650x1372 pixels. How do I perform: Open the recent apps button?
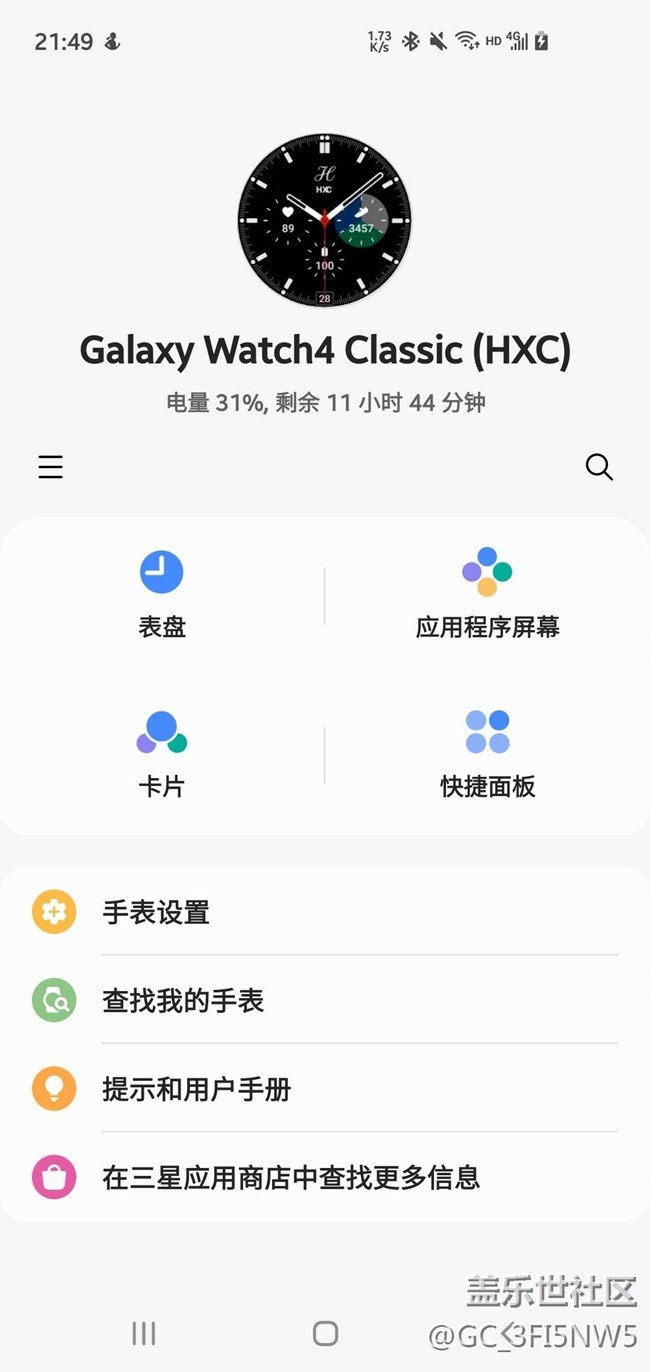[144, 1333]
